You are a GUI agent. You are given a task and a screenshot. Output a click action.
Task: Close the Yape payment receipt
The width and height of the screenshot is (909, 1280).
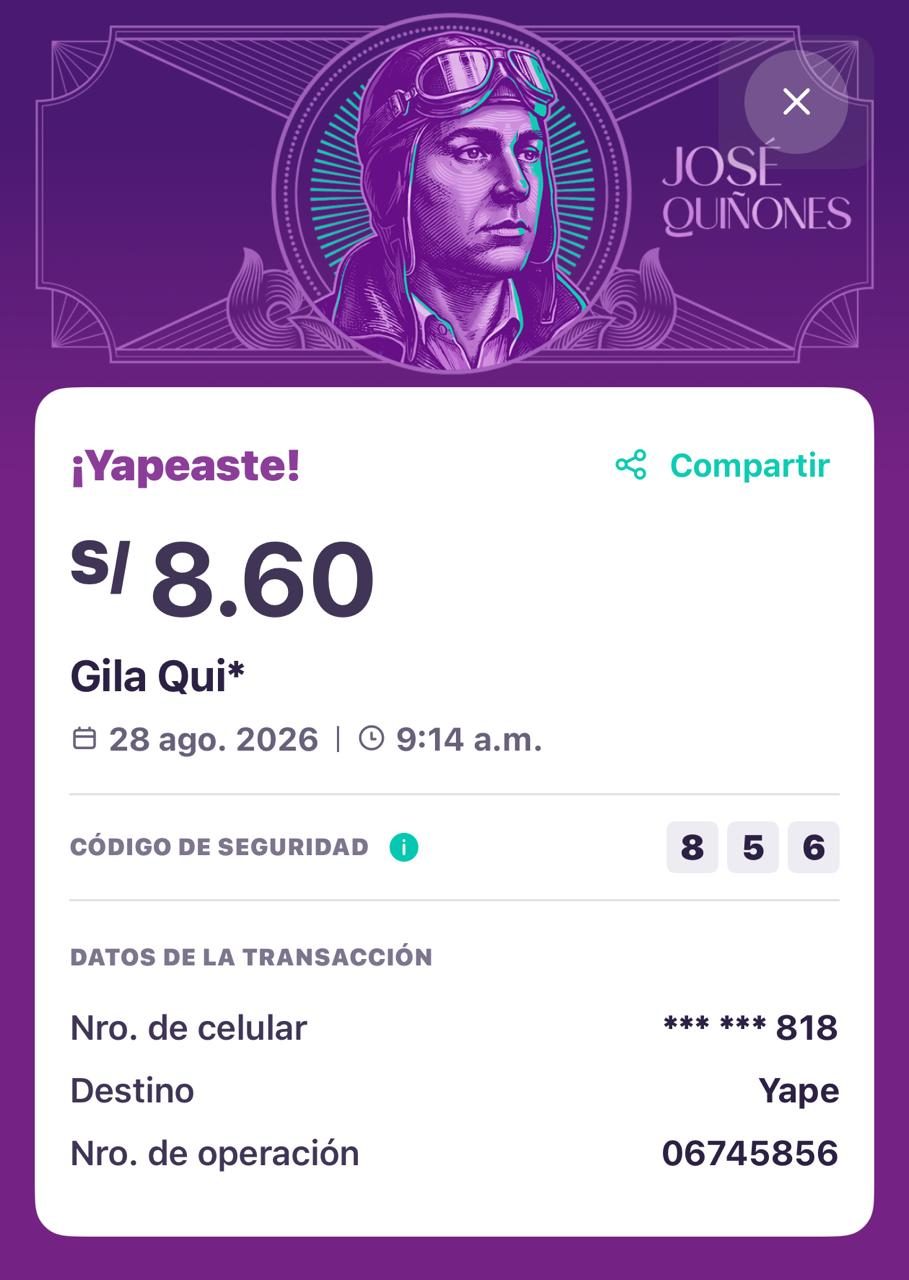tap(796, 101)
